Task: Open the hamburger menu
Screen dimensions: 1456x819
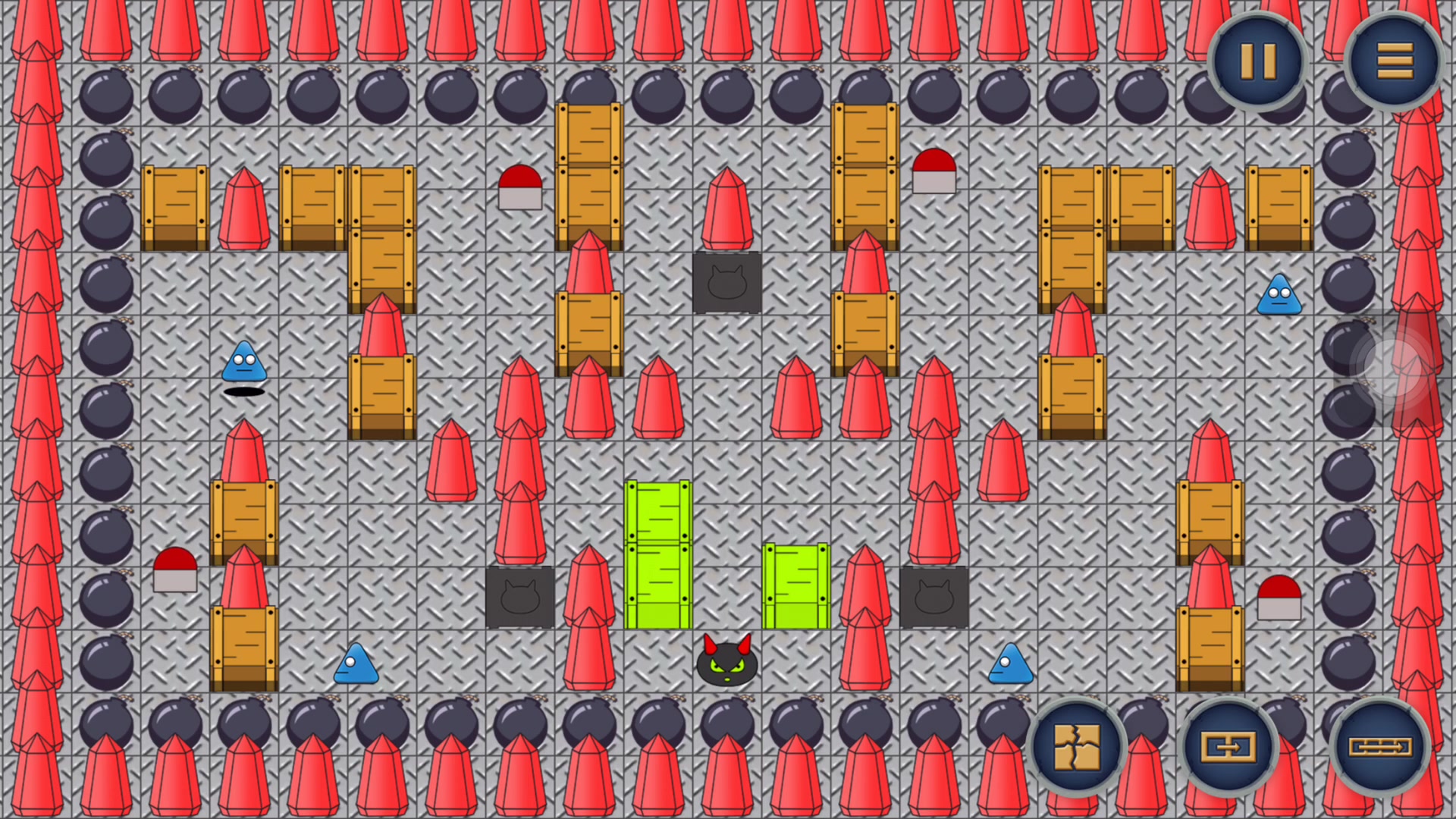Action: (x=1394, y=61)
